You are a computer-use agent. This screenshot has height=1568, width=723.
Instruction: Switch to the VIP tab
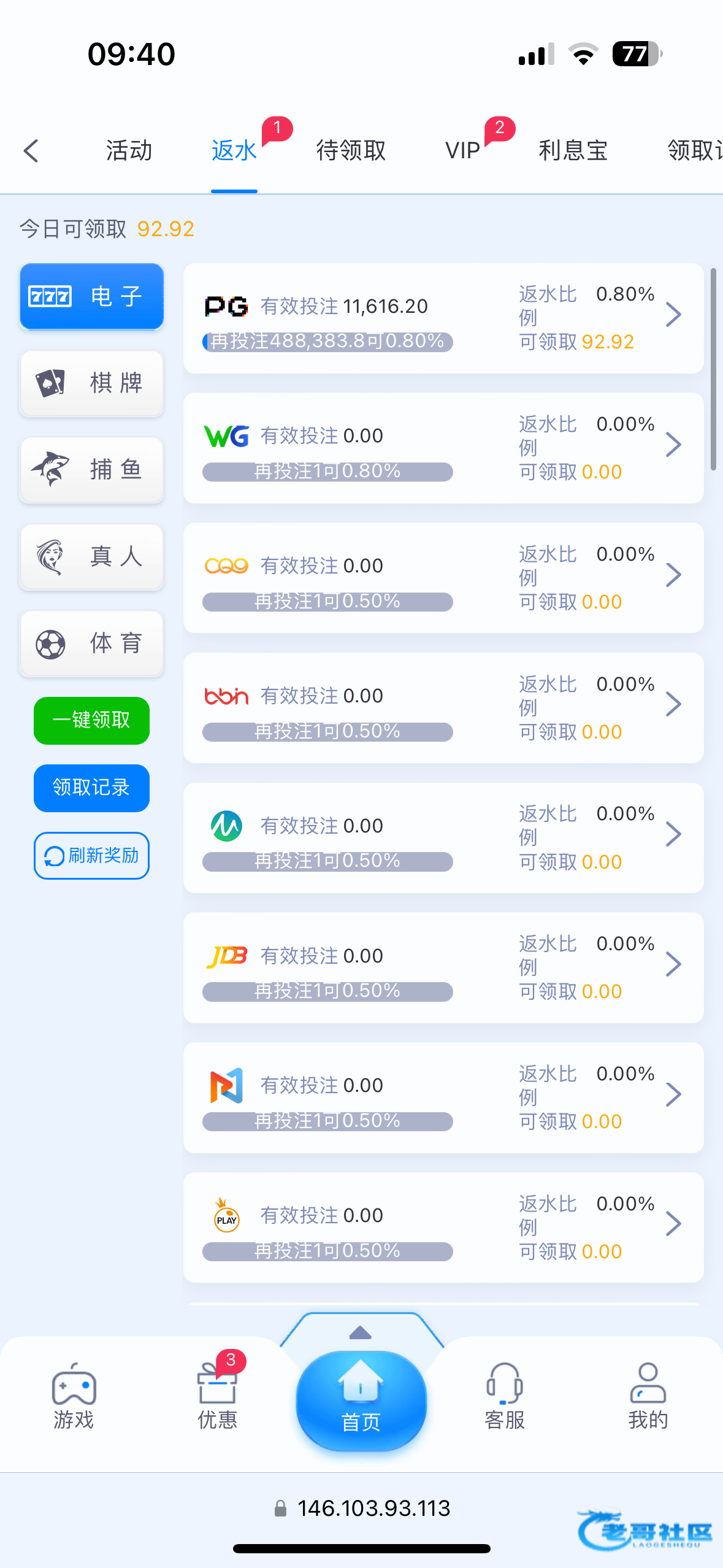click(x=463, y=151)
